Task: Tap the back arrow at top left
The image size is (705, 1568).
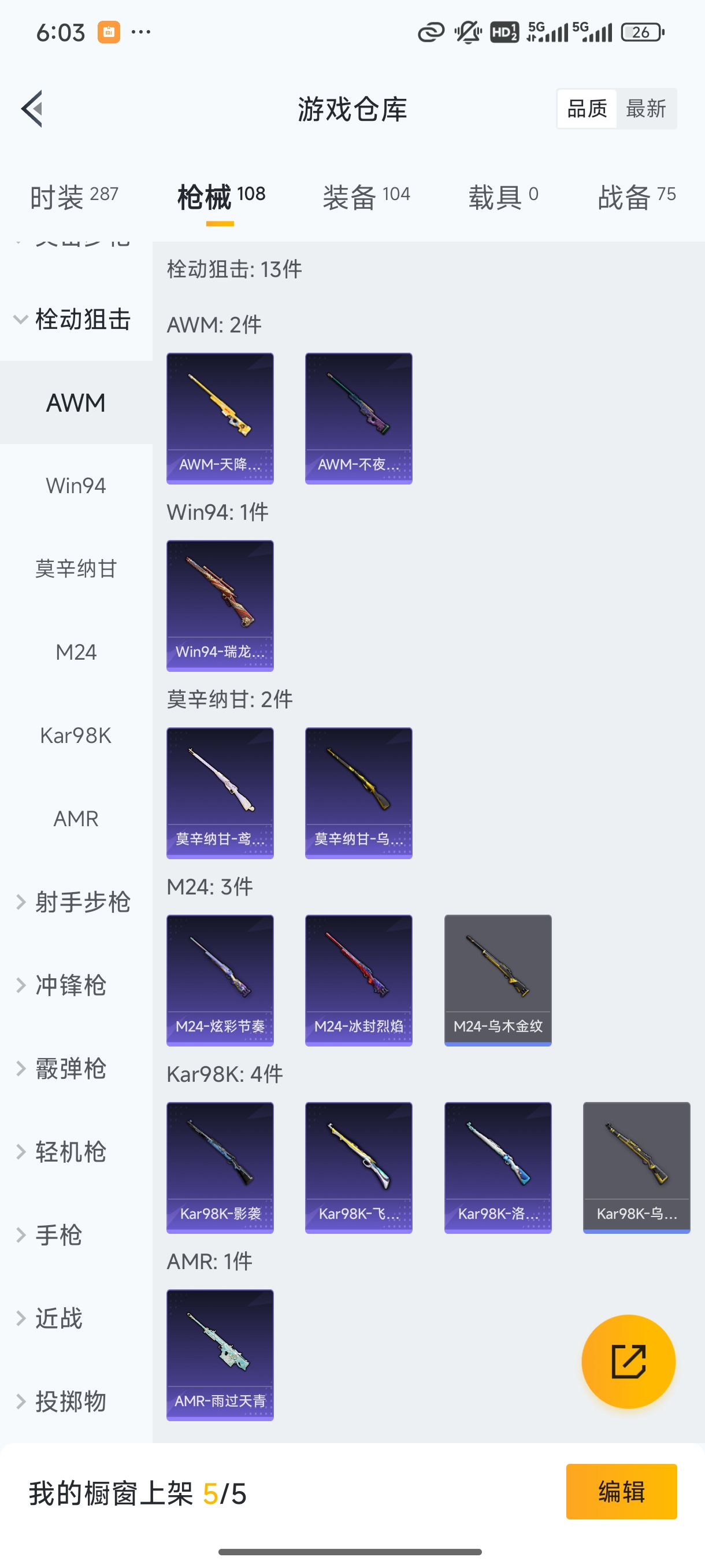Action: pyautogui.click(x=32, y=108)
